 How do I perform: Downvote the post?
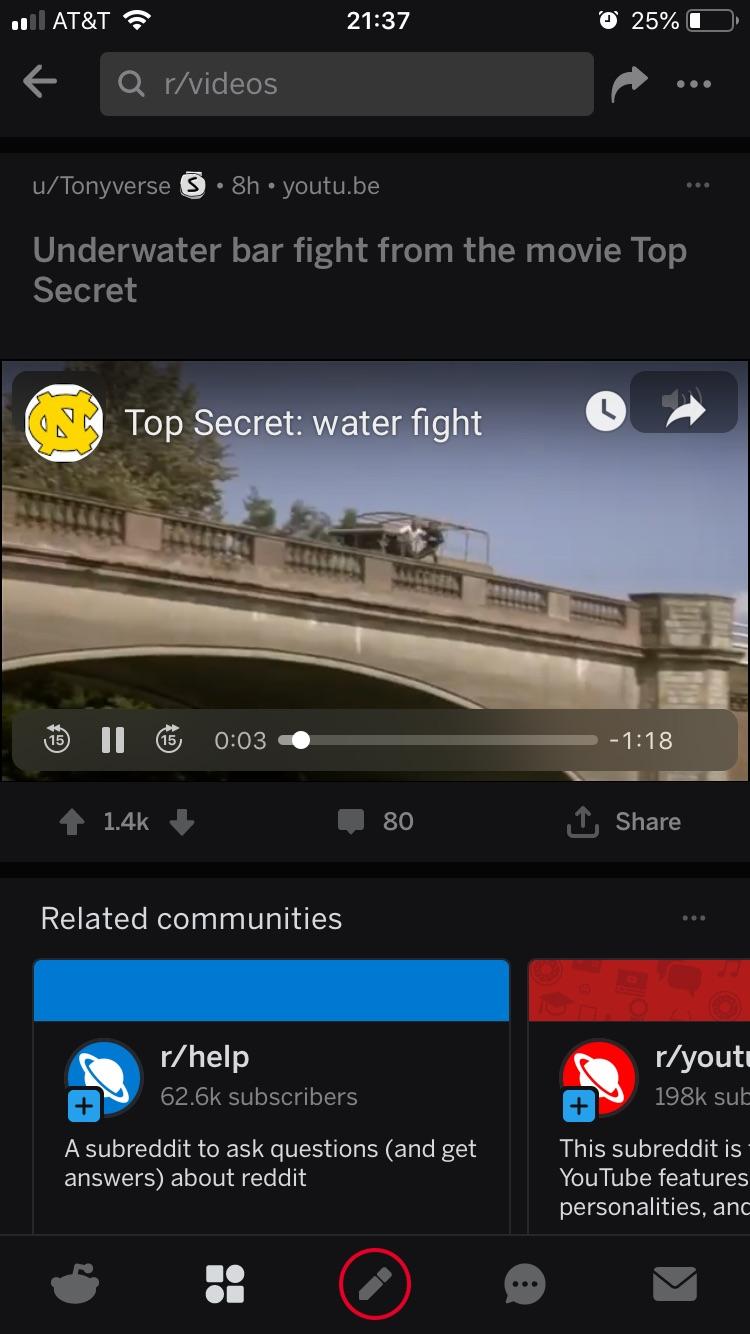[x=180, y=821]
